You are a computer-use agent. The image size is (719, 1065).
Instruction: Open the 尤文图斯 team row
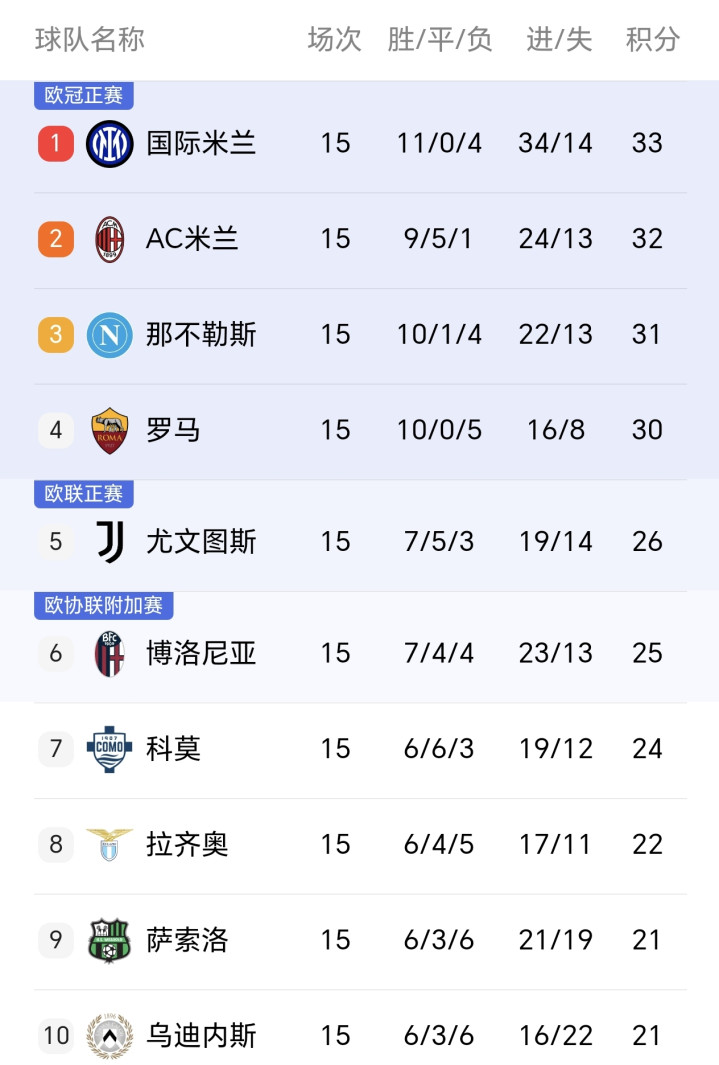click(360, 541)
